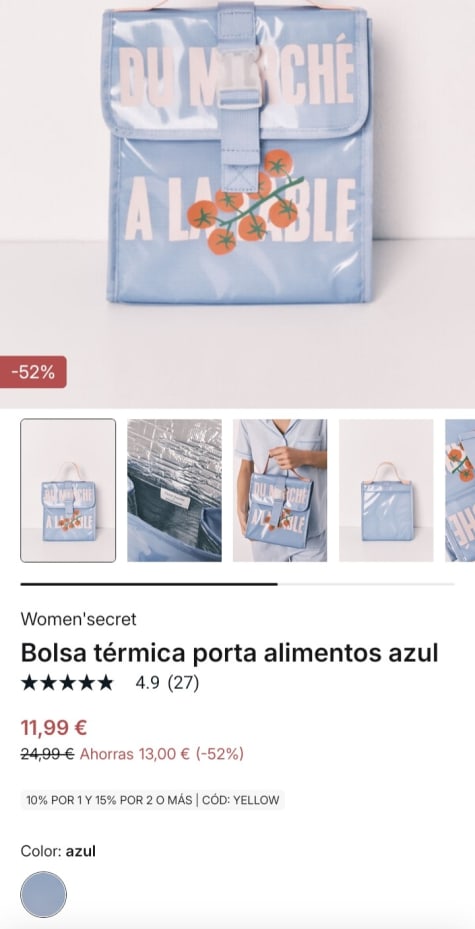Show the thumbnail of model holding the bag
This screenshot has width=475, height=929.
[x=280, y=491]
